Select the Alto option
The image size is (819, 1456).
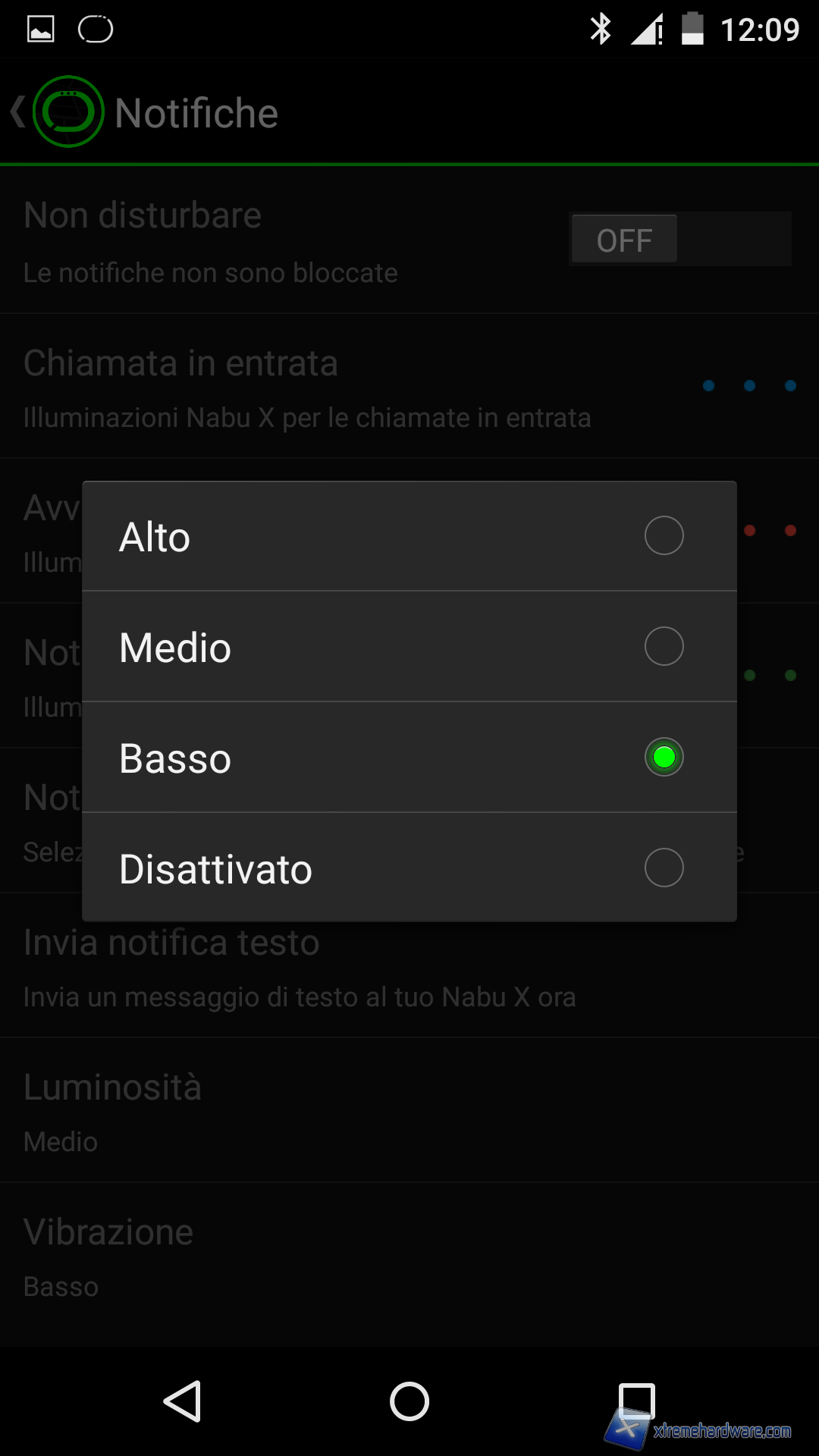(x=409, y=536)
